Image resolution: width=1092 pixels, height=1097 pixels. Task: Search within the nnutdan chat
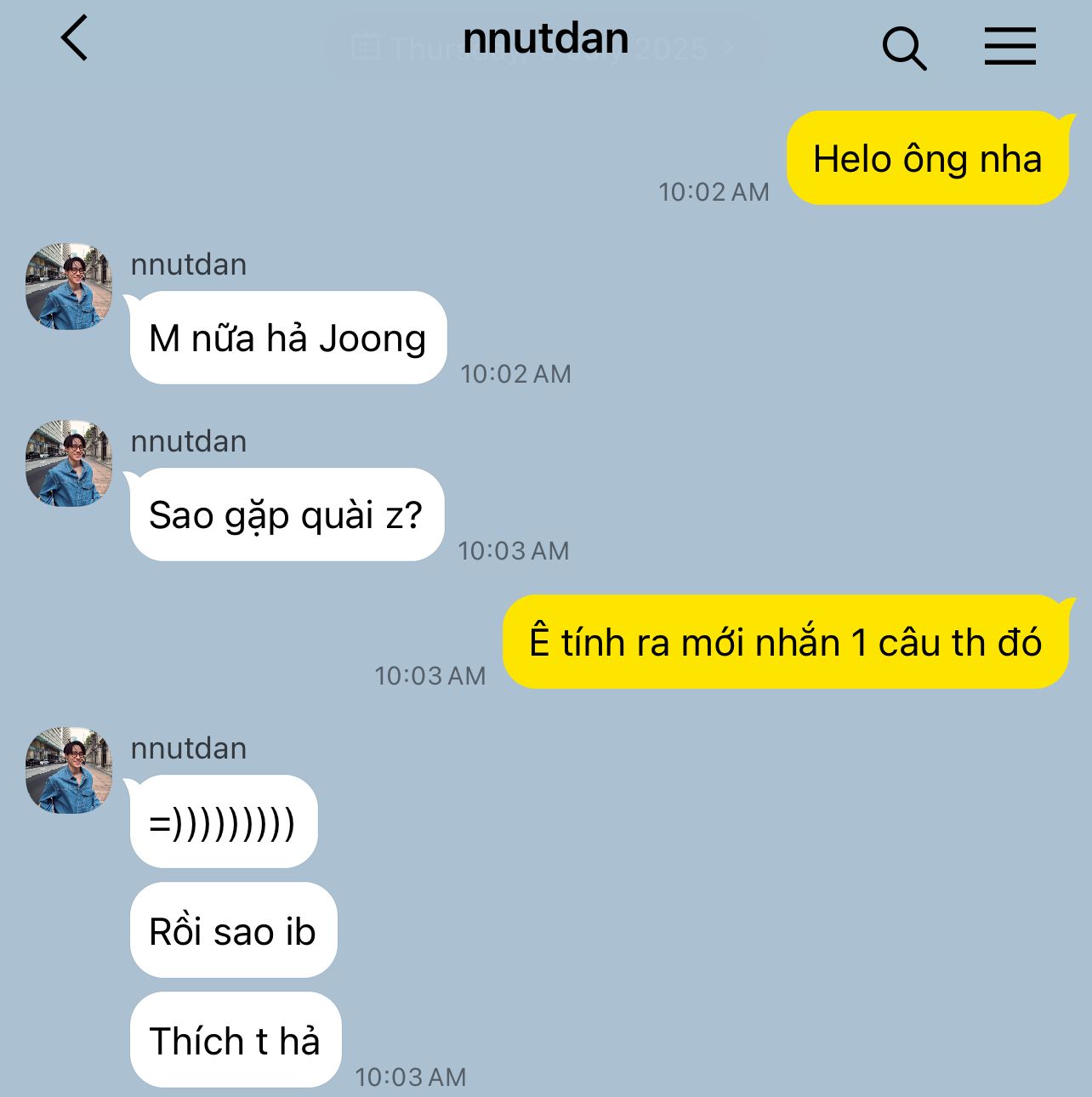coord(903,48)
